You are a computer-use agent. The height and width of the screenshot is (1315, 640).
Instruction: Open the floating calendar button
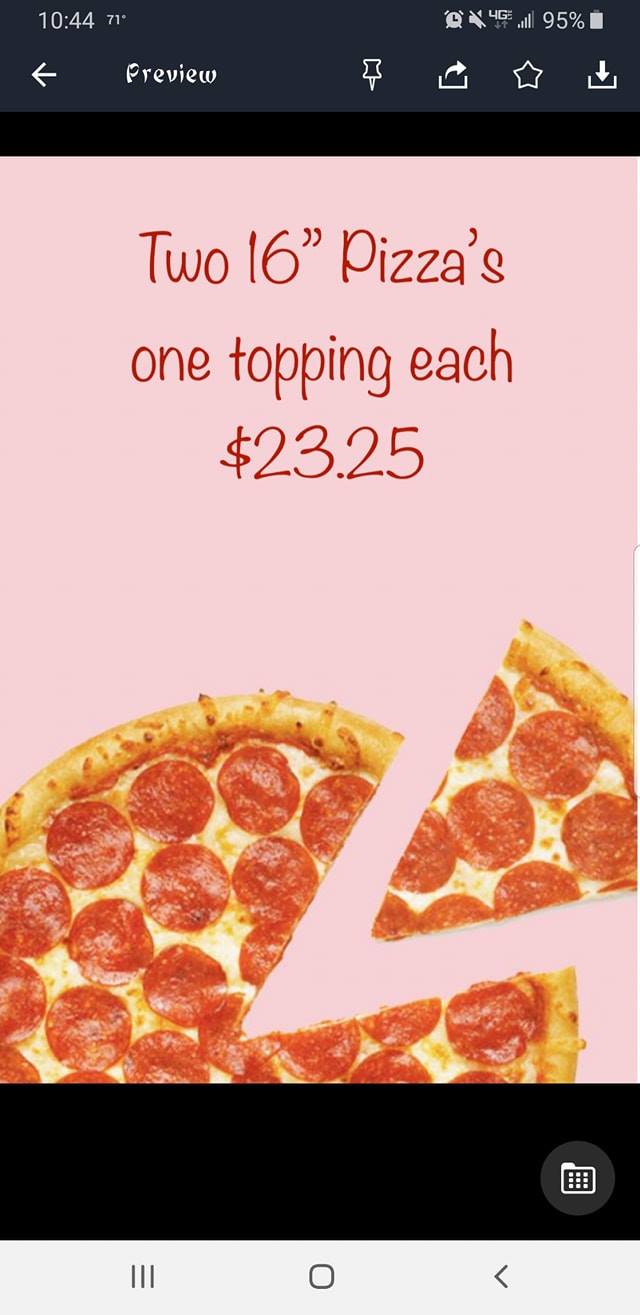577,1178
